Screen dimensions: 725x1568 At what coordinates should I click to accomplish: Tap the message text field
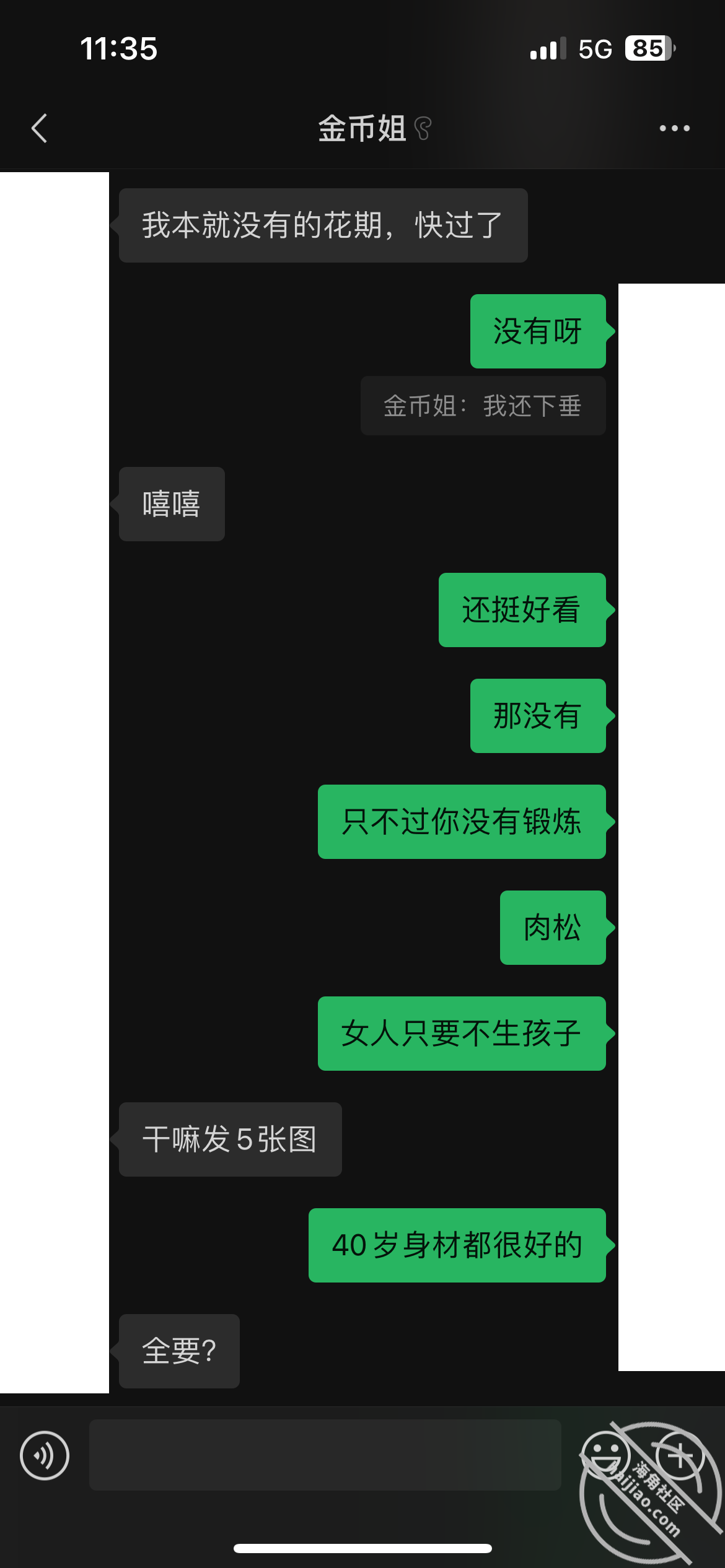pos(325,1455)
